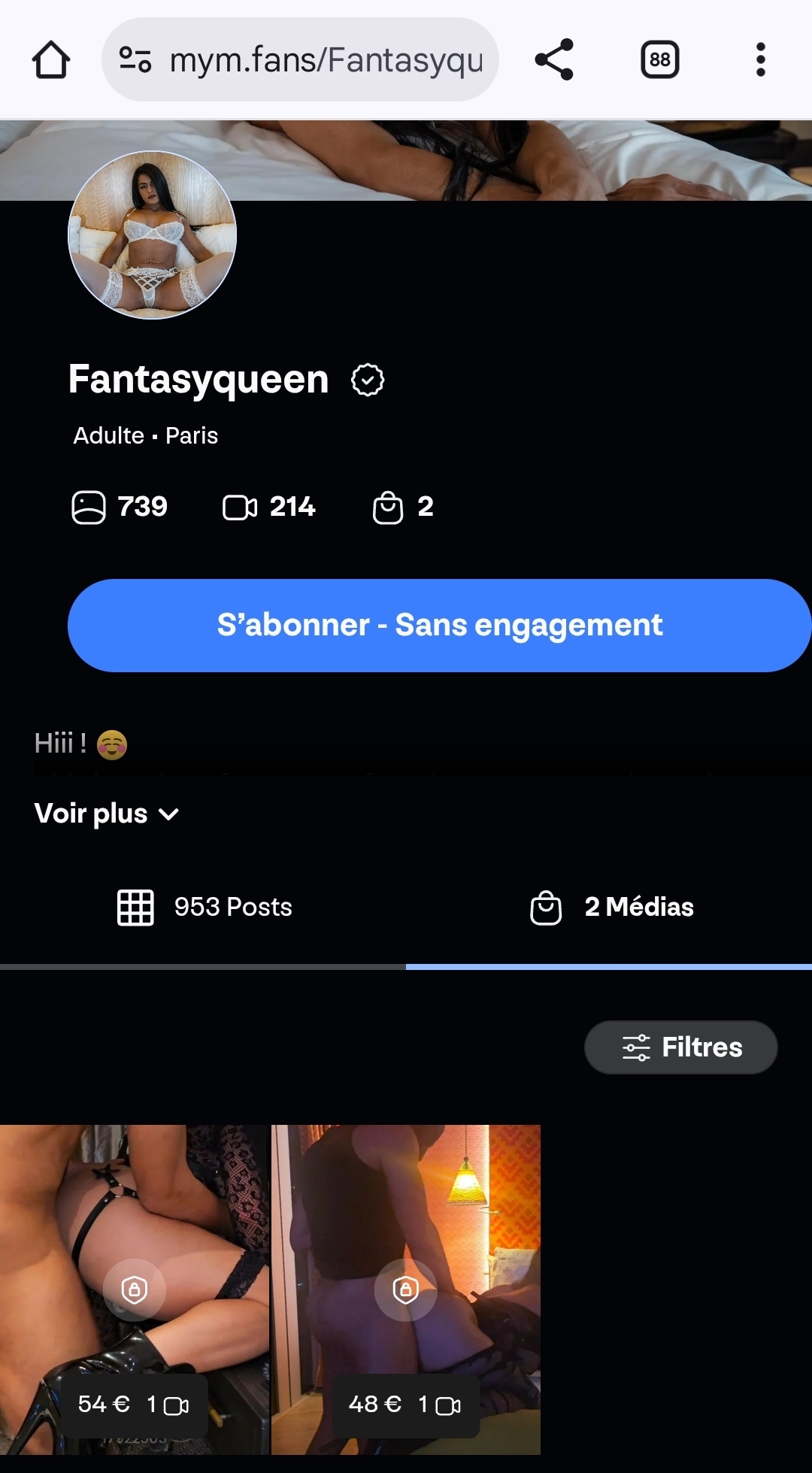Open the locked 48 € media tile

[405, 1290]
